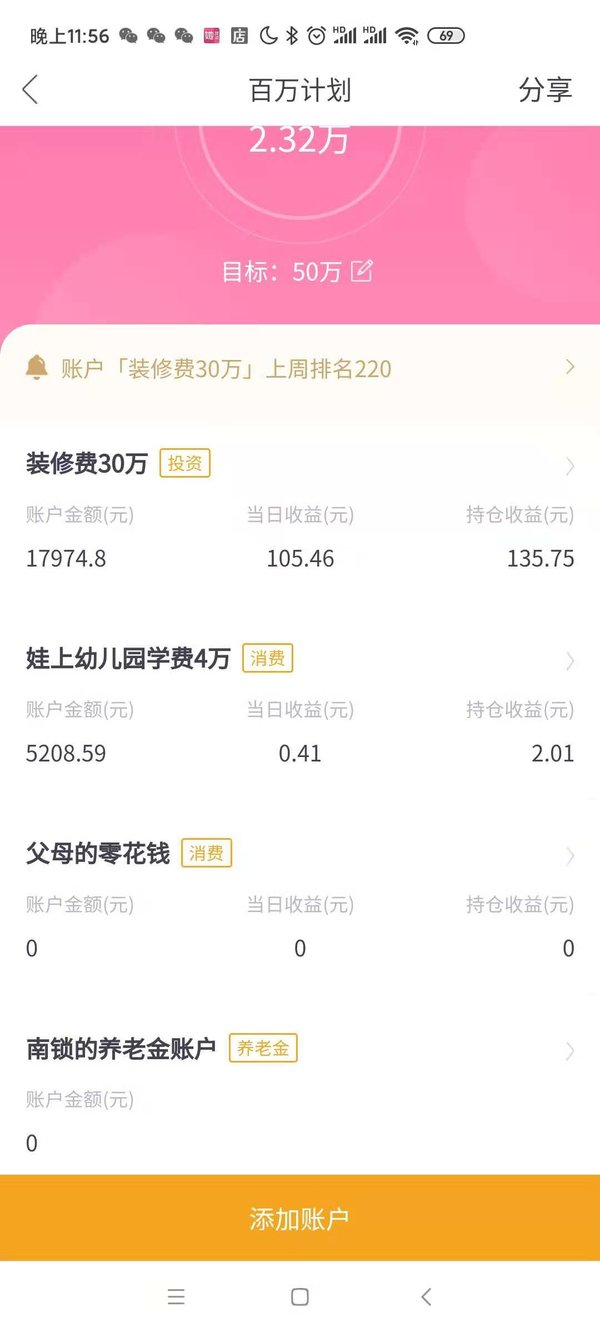Open the 上周排名220 ranking notice
The image size is (600, 1333).
click(300, 368)
